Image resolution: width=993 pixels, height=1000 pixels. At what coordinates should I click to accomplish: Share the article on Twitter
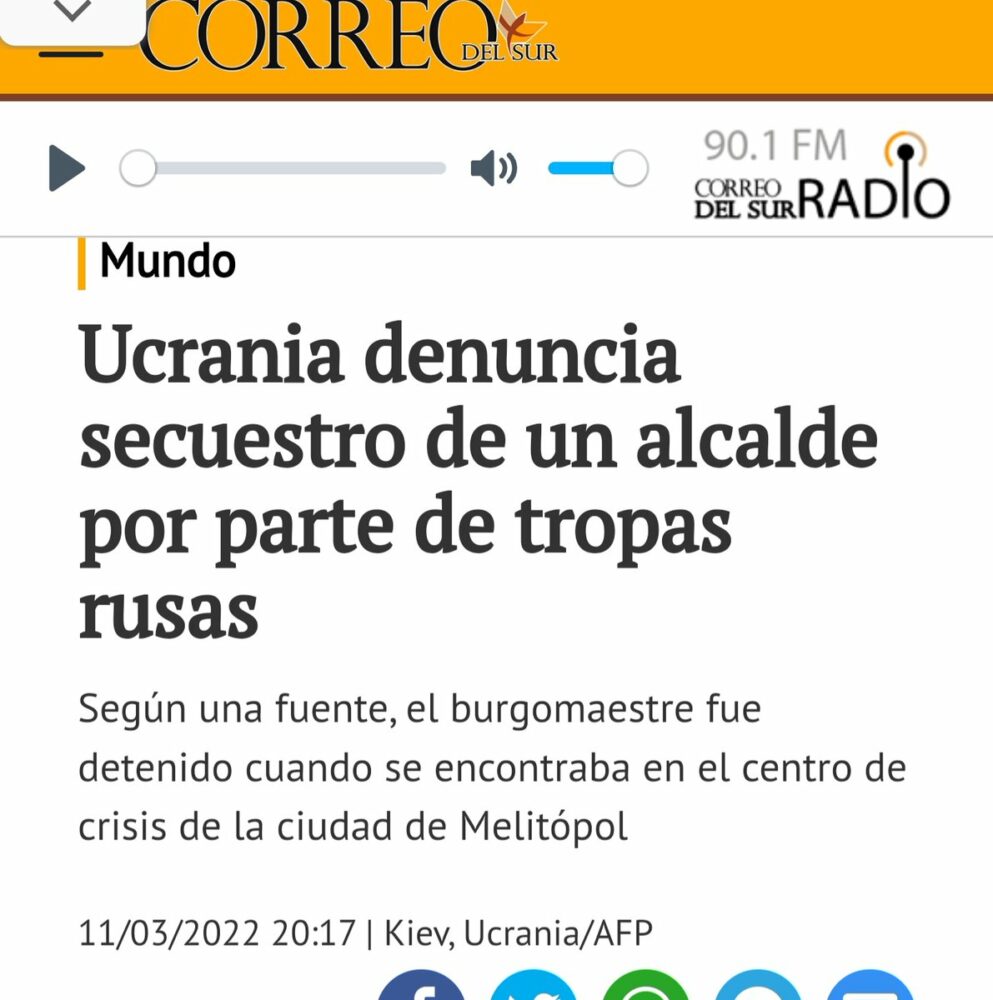tap(533, 988)
